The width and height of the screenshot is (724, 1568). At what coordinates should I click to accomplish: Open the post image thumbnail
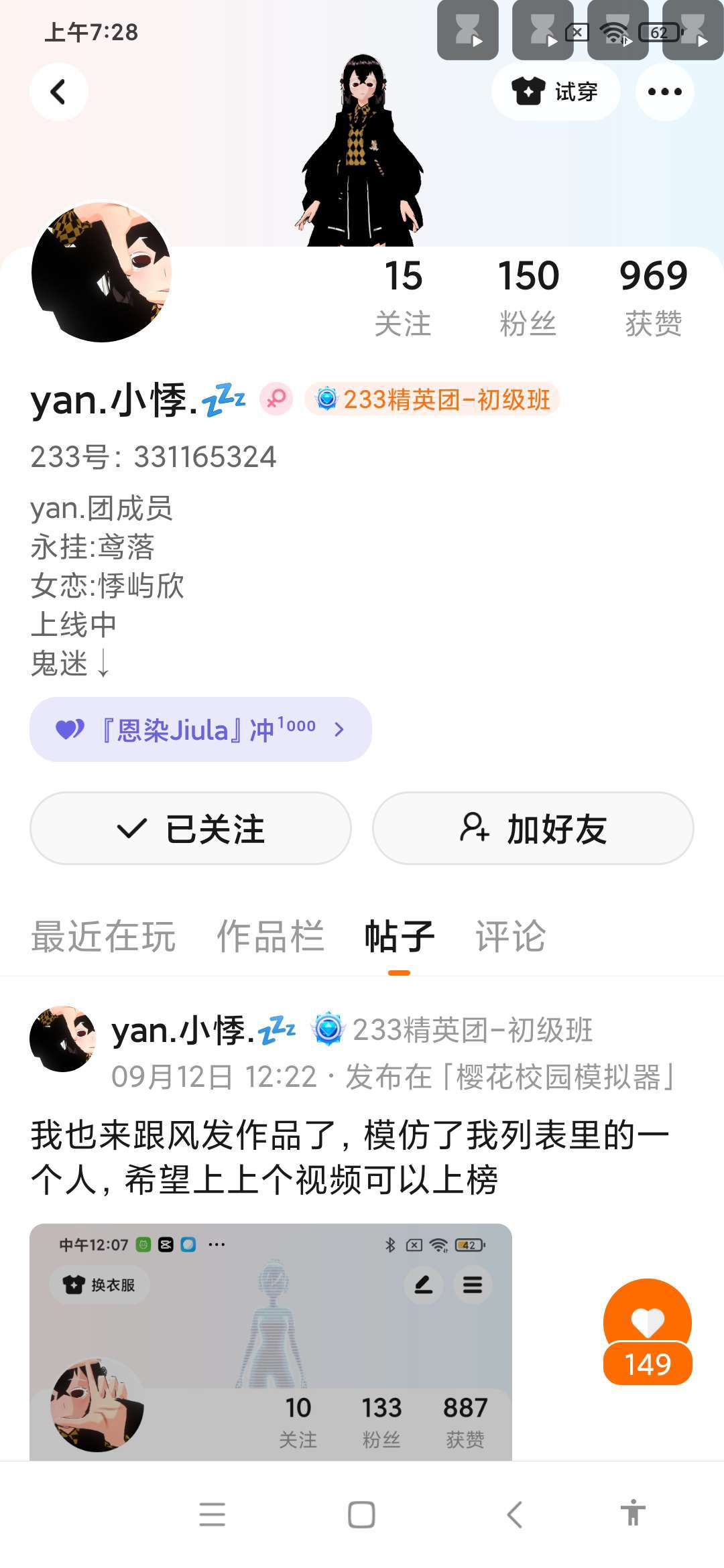point(270,1340)
